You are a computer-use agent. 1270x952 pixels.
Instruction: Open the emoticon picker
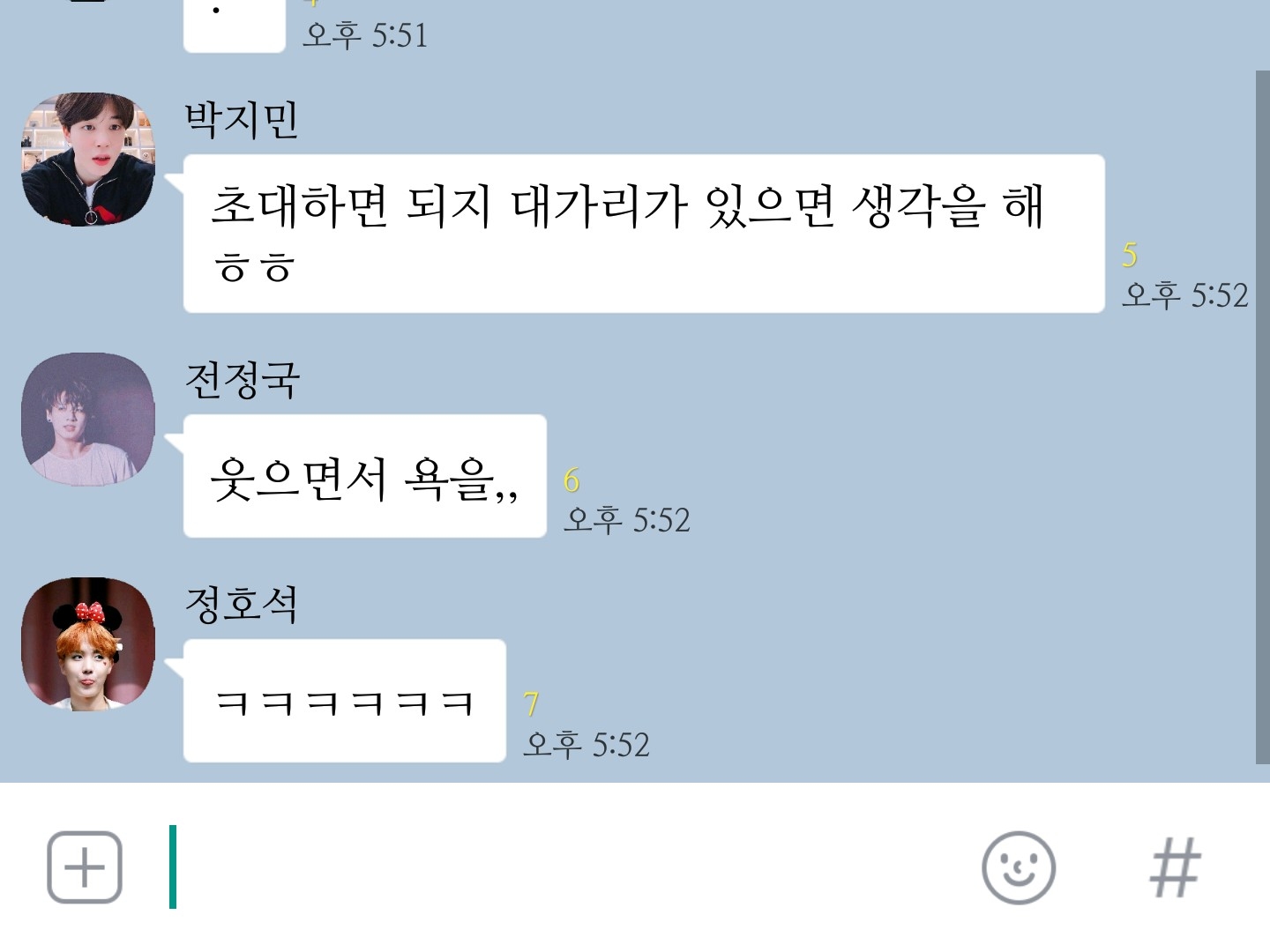point(1019,867)
